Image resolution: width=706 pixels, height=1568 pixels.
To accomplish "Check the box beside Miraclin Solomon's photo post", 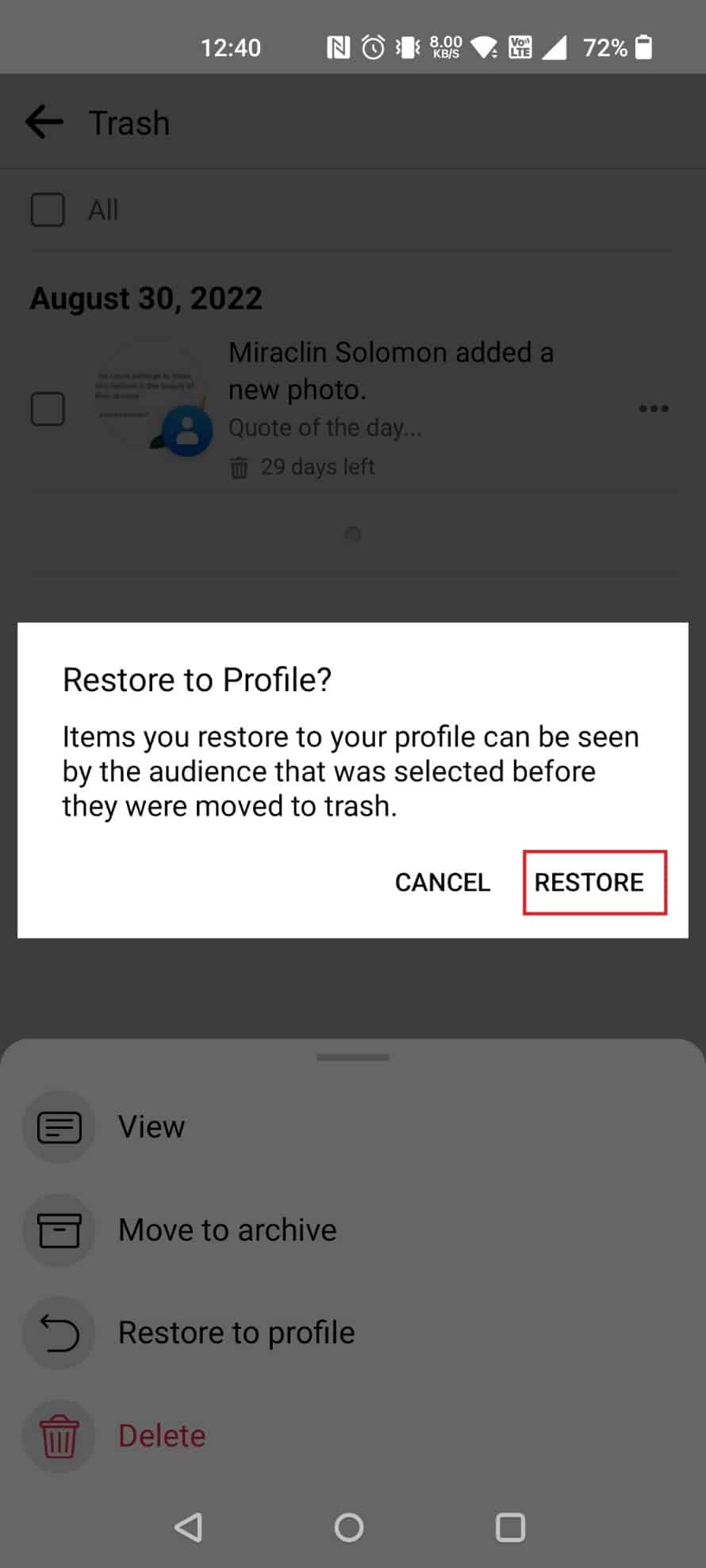I will pyautogui.click(x=48, y=409).
